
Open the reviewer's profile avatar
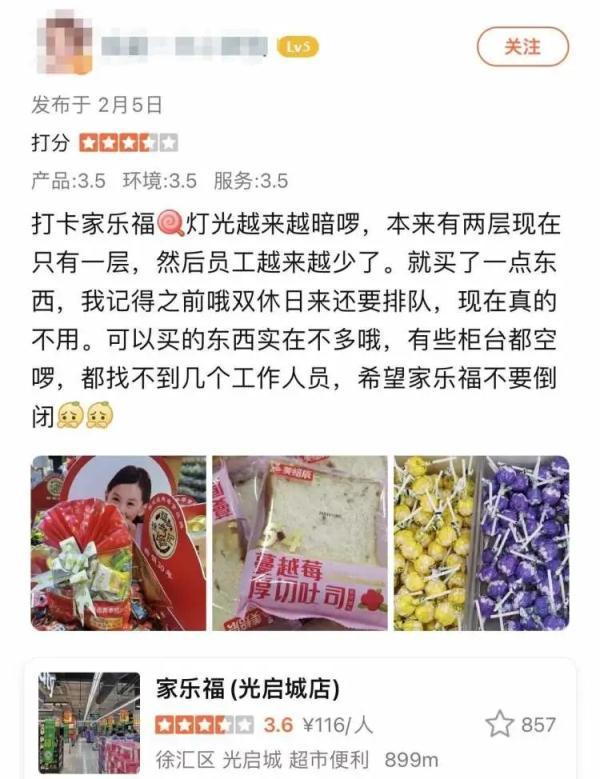click(x=64, y=45)
